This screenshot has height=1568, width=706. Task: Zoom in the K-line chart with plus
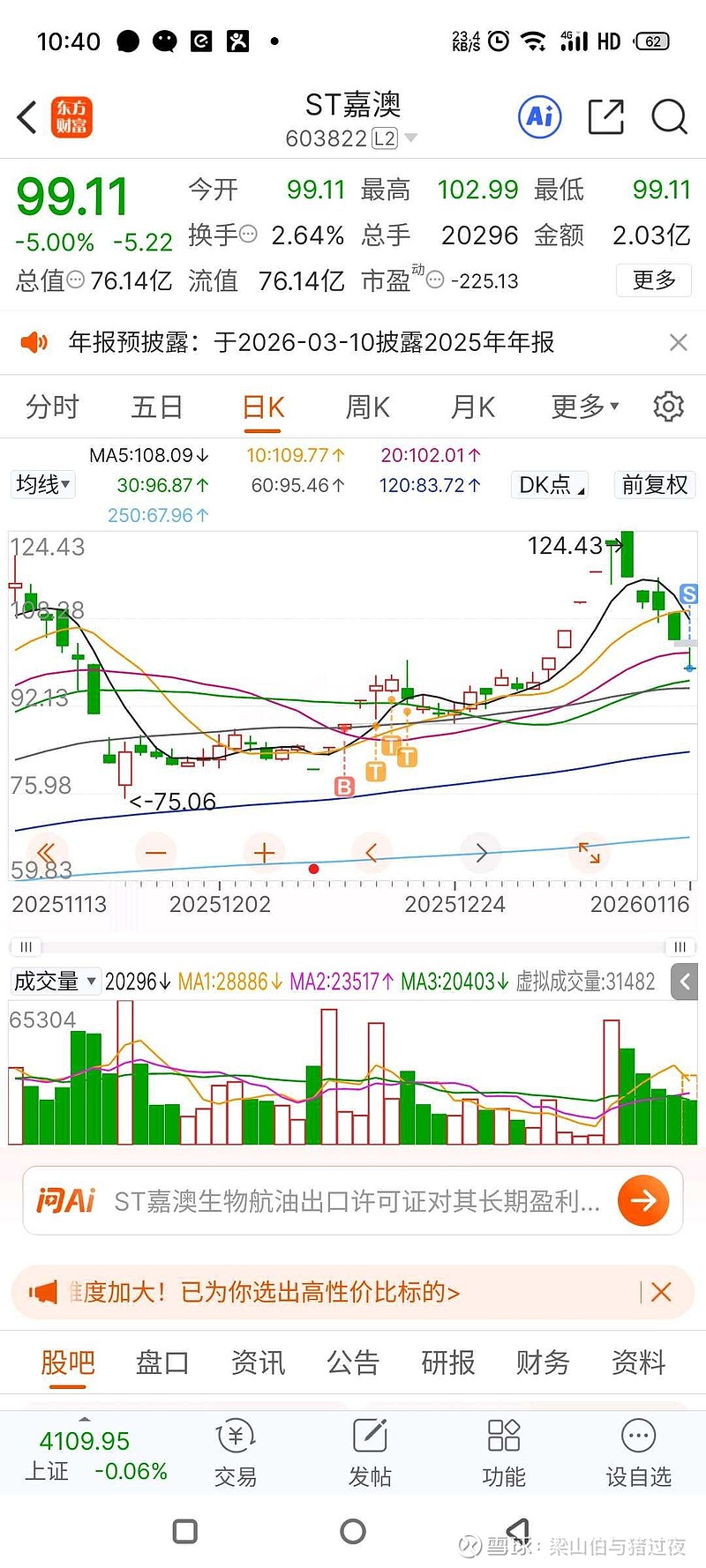[x=264, y=853]
